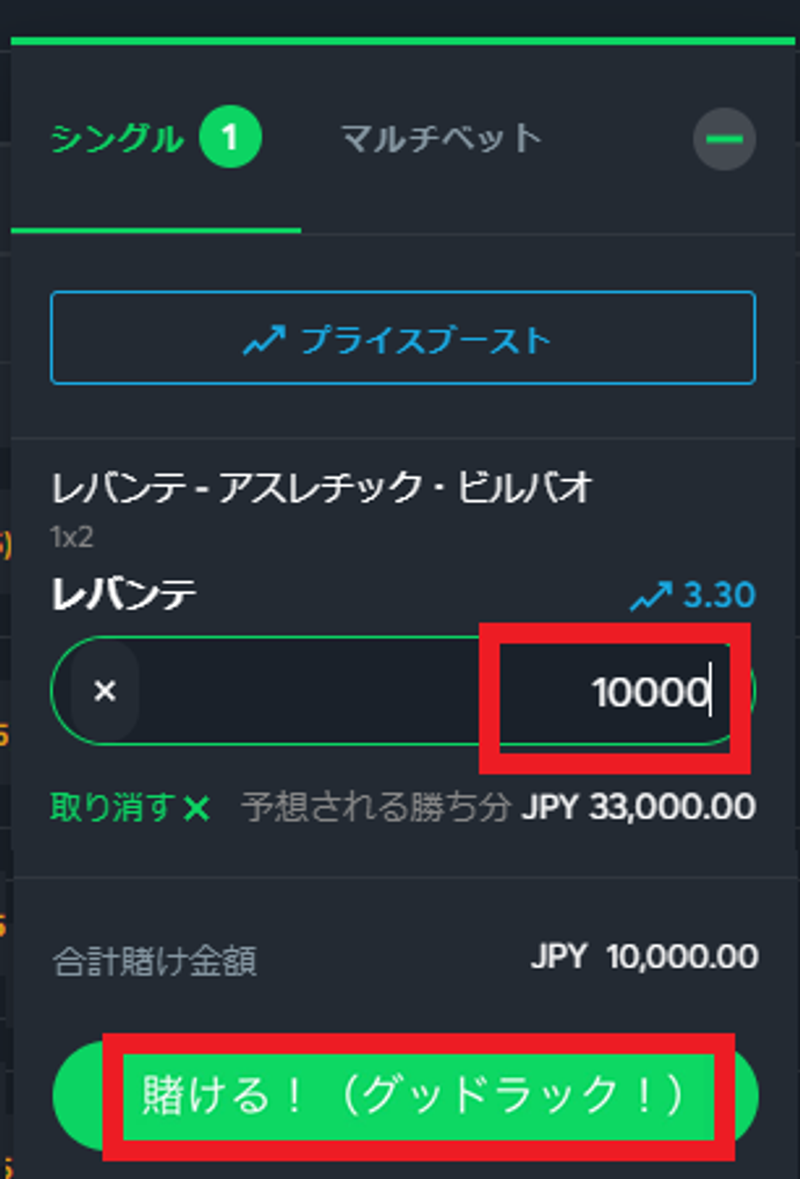Tap the プライスブースト button
800x1179 pixels.
(402, 340)
